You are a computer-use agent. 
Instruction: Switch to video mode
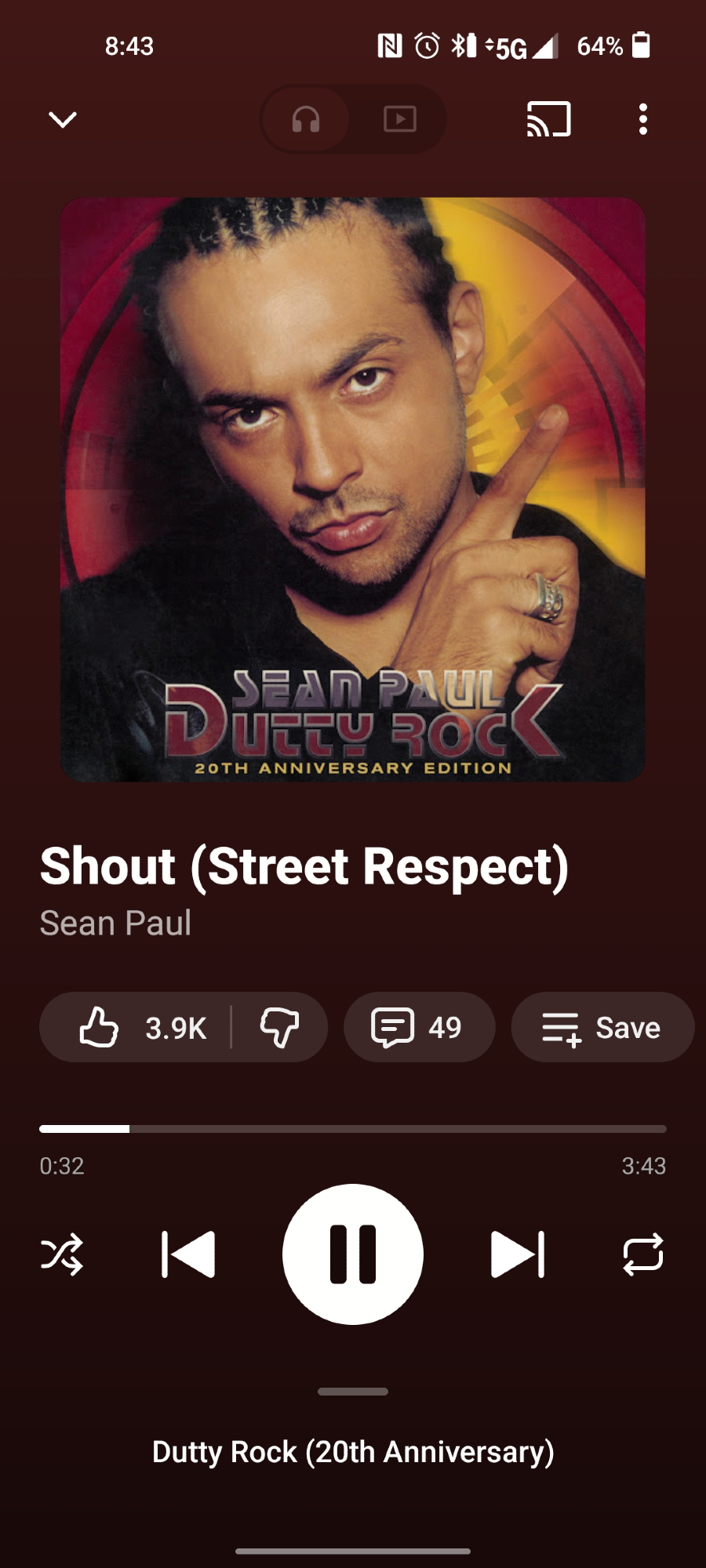(x=399, y=119)
